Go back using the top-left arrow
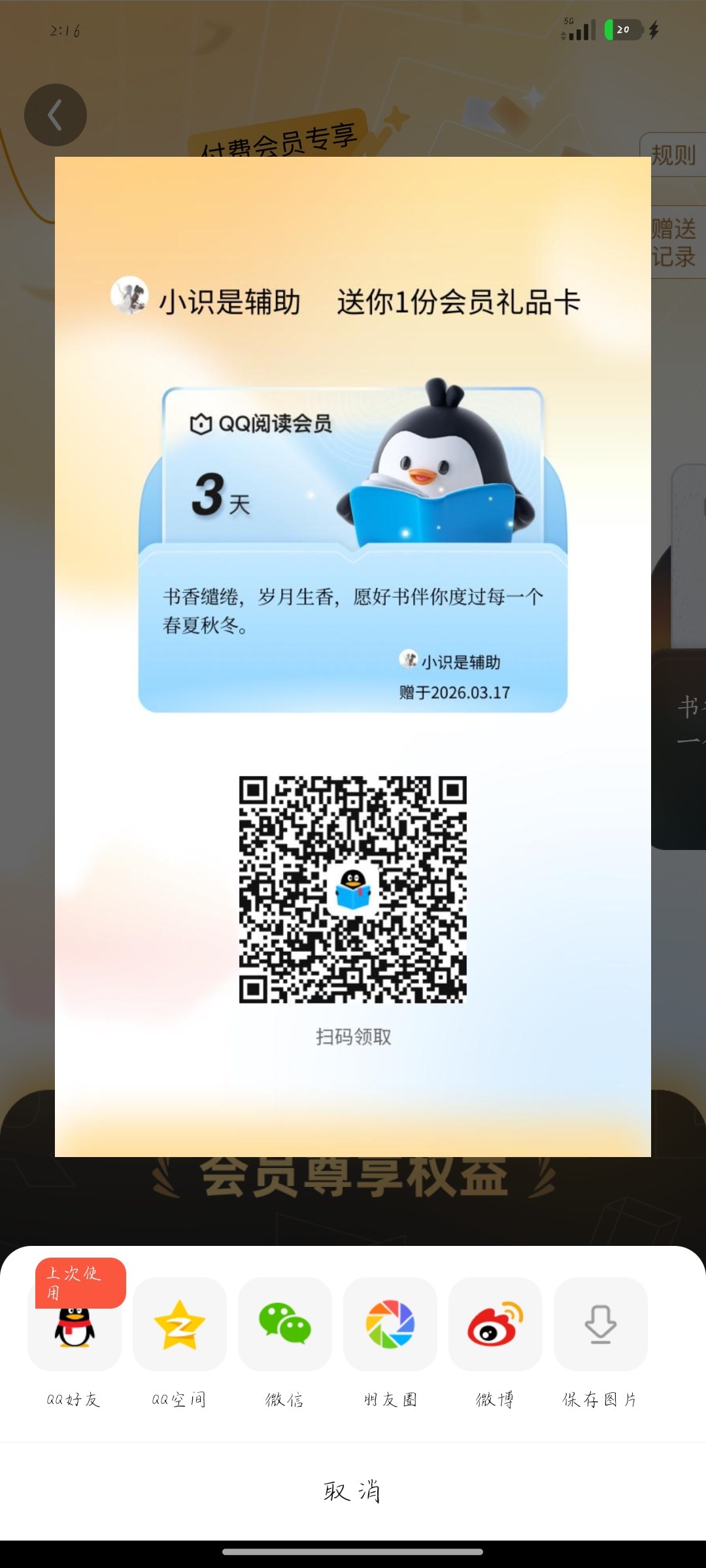 pyautogui.click(x=56, y=115)
